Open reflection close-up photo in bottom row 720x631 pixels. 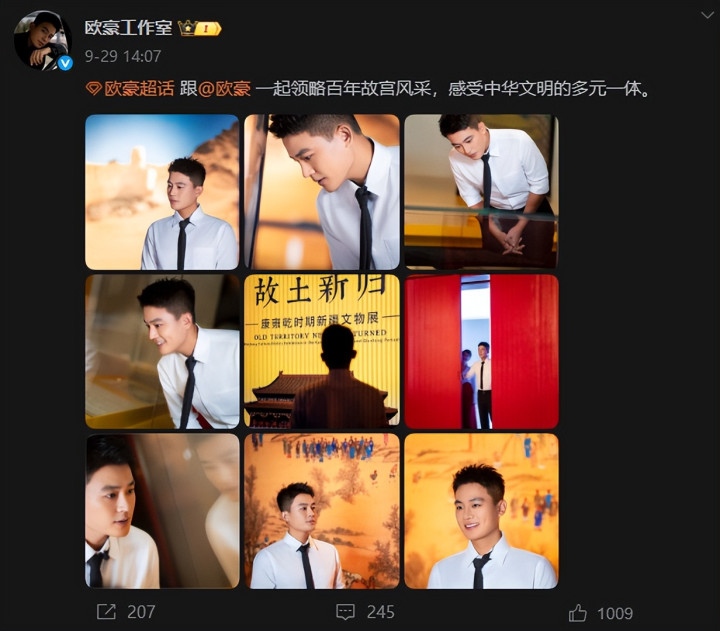coord(162,510)
